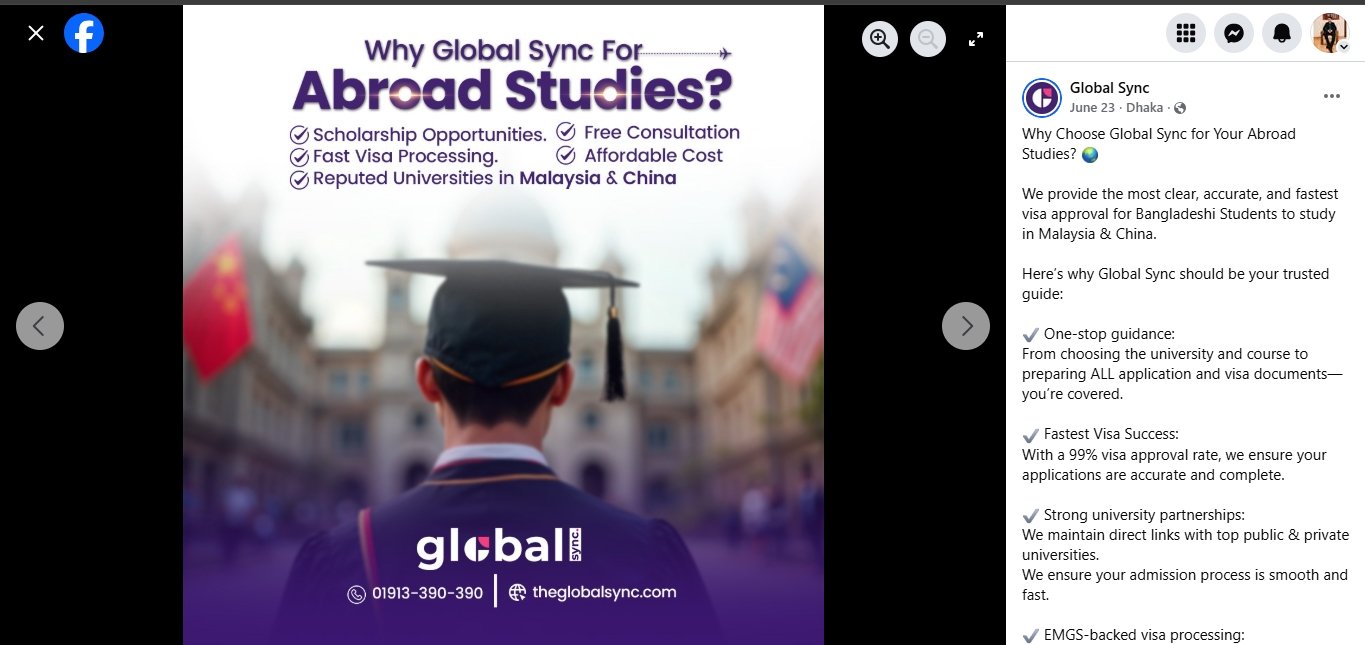Open the Facebook menu grid
This screenshot has width=1365, height=645.
[x=1186, y=34]
